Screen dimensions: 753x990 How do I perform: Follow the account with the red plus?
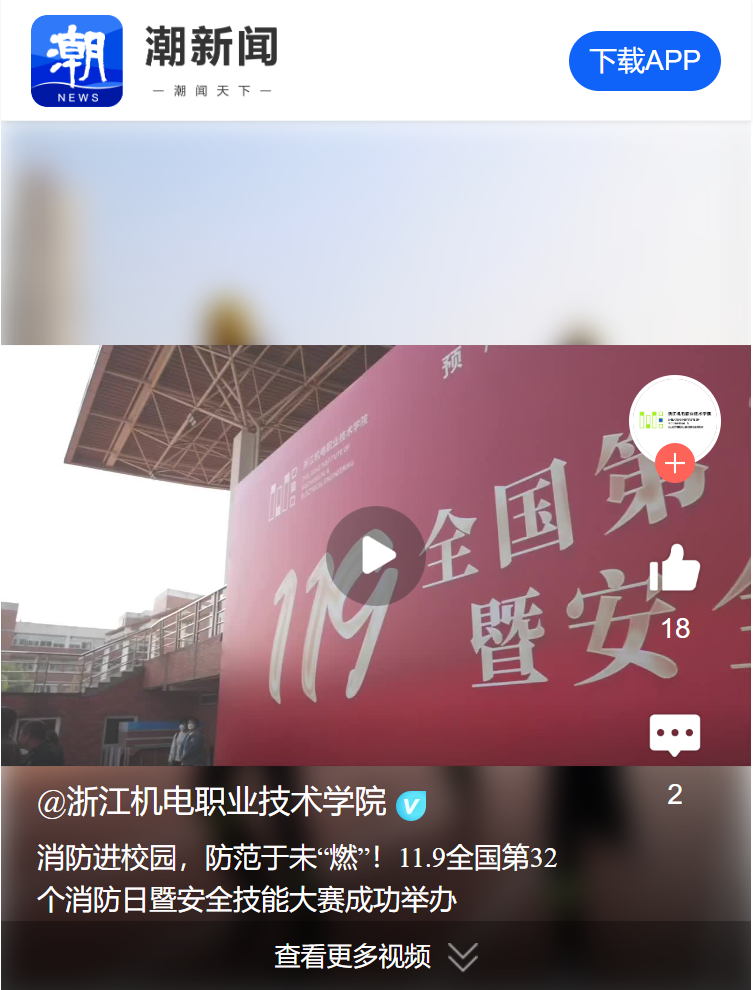[675, 464]
